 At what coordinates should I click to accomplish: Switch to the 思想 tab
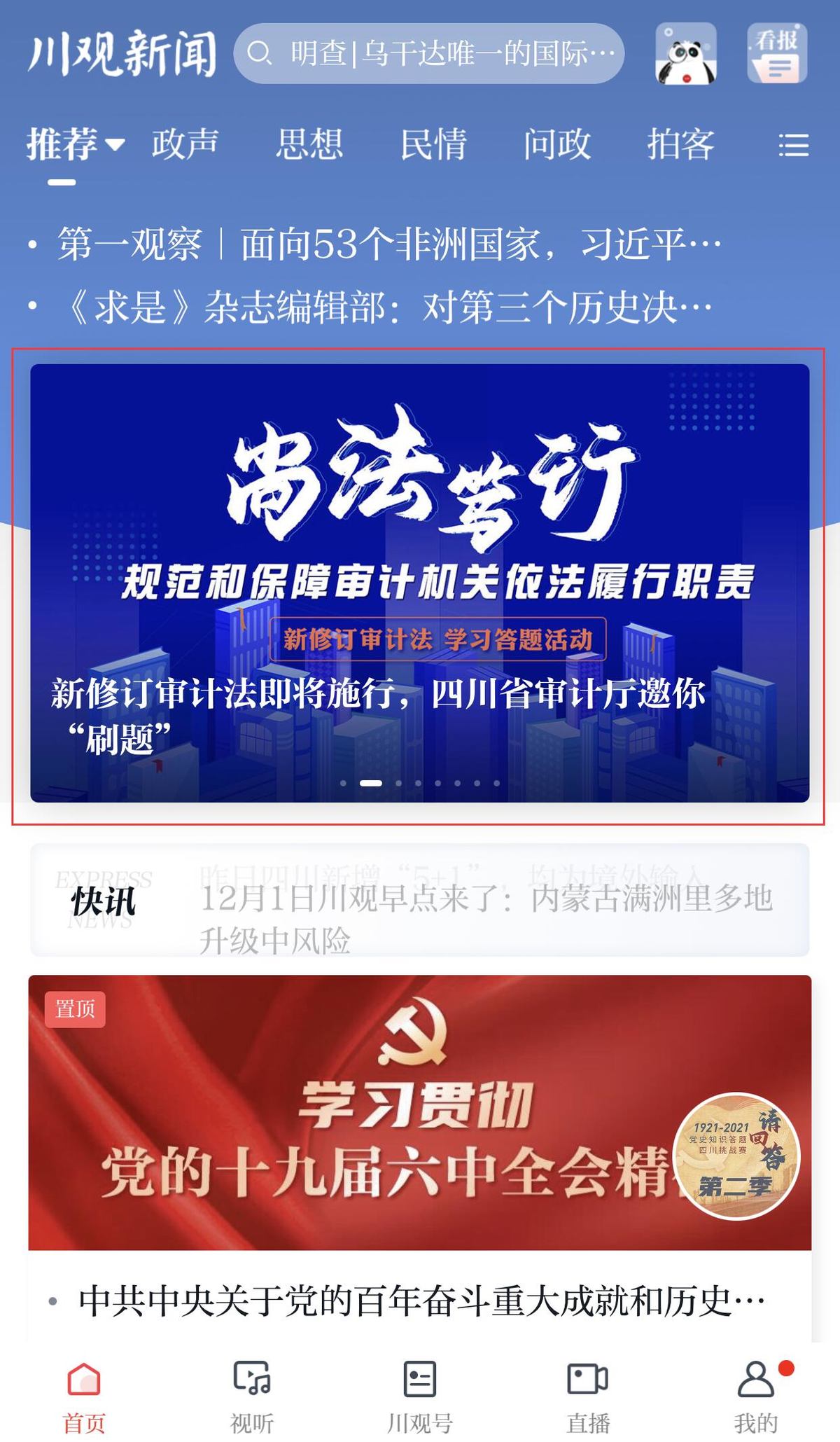309,145
